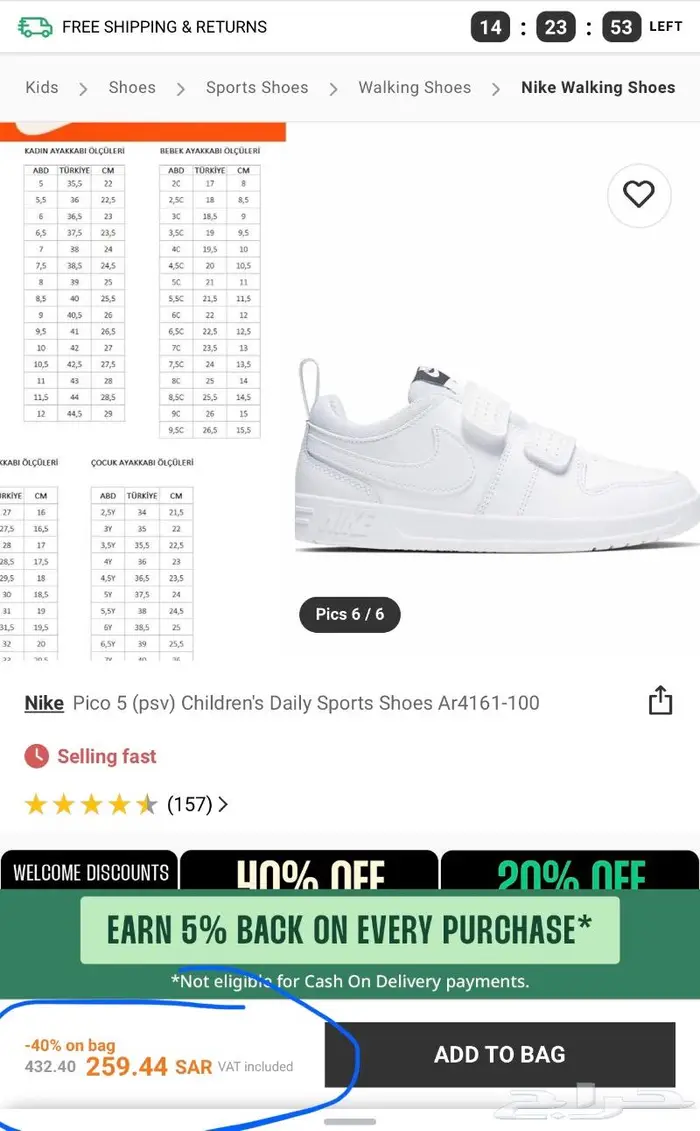700x1131 pixels.
Task: Tap the ADD TO BAG button
Action: click(499, 1054)
